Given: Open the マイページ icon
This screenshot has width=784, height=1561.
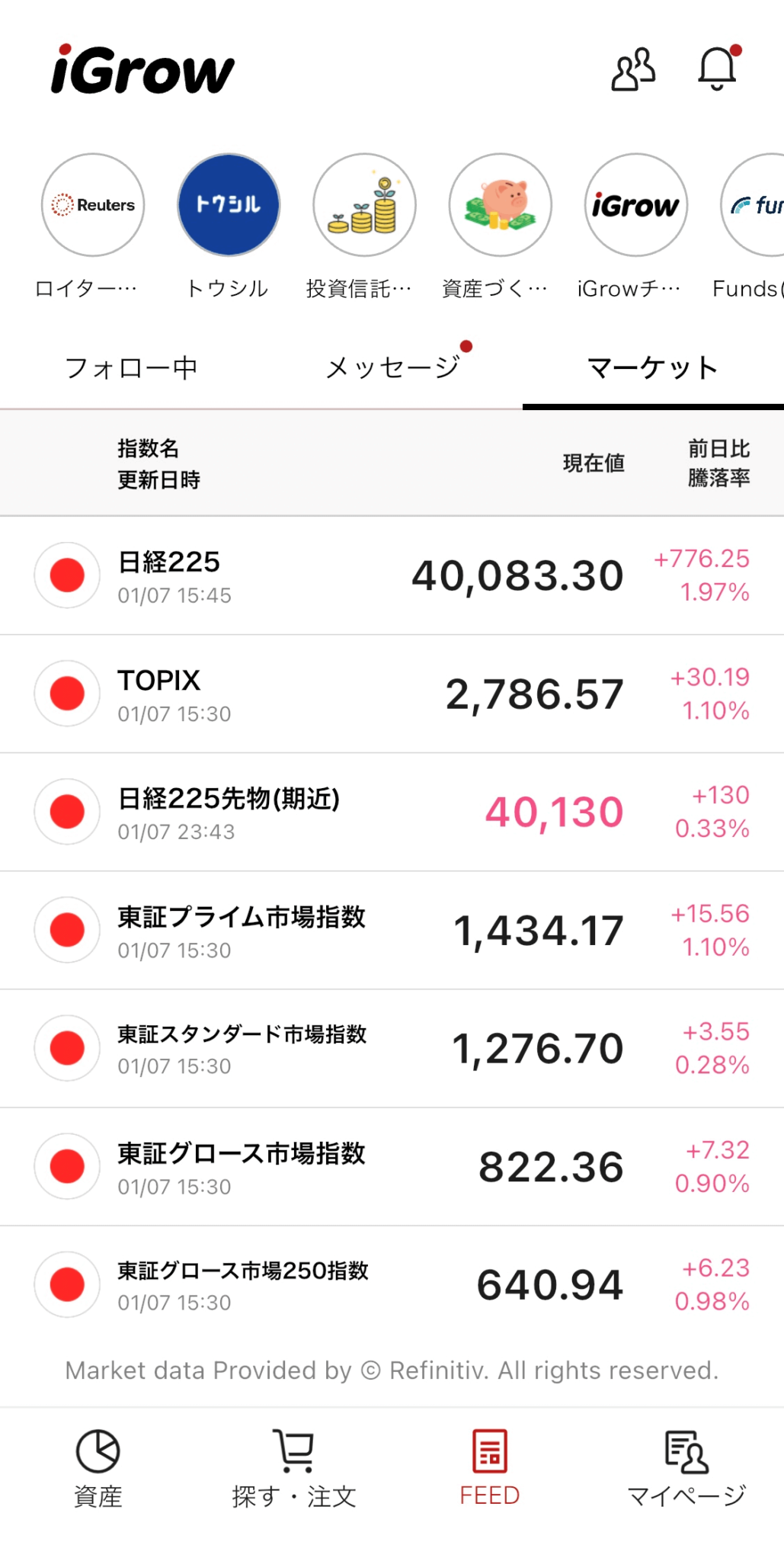Looking at the screenshot, I should pos(685,1463).
